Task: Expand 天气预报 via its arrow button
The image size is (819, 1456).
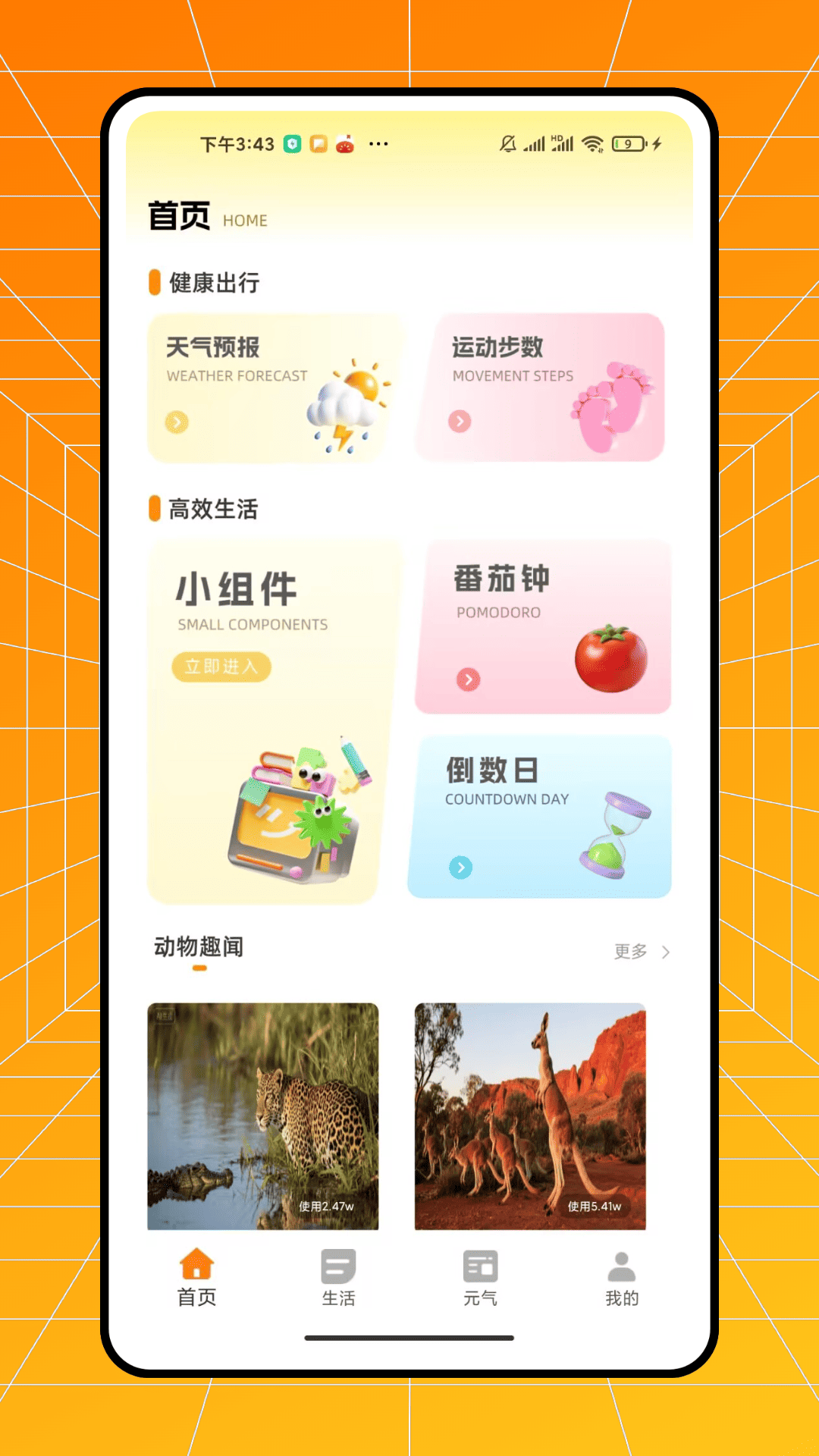Action: pos(176,422)
